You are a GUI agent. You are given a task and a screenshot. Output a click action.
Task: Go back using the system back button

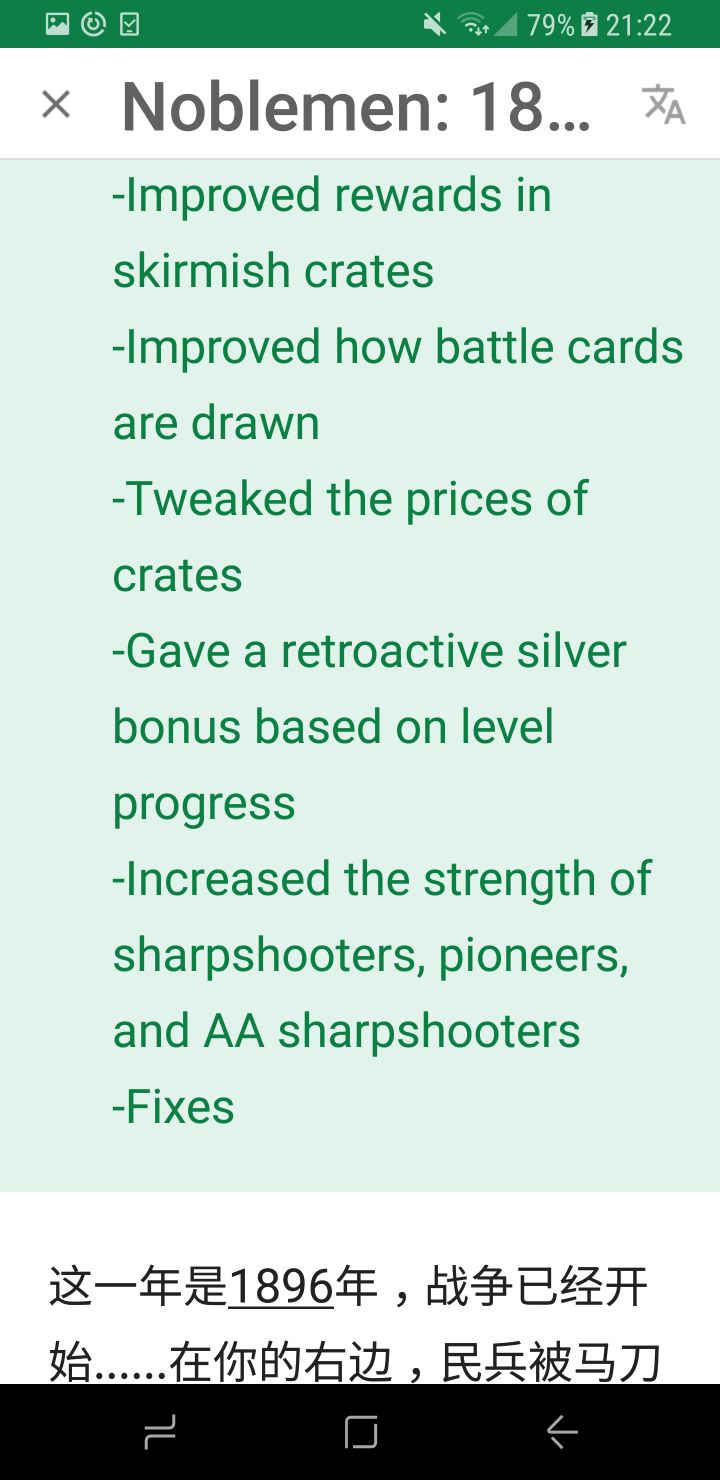[x=562, y=1433]
